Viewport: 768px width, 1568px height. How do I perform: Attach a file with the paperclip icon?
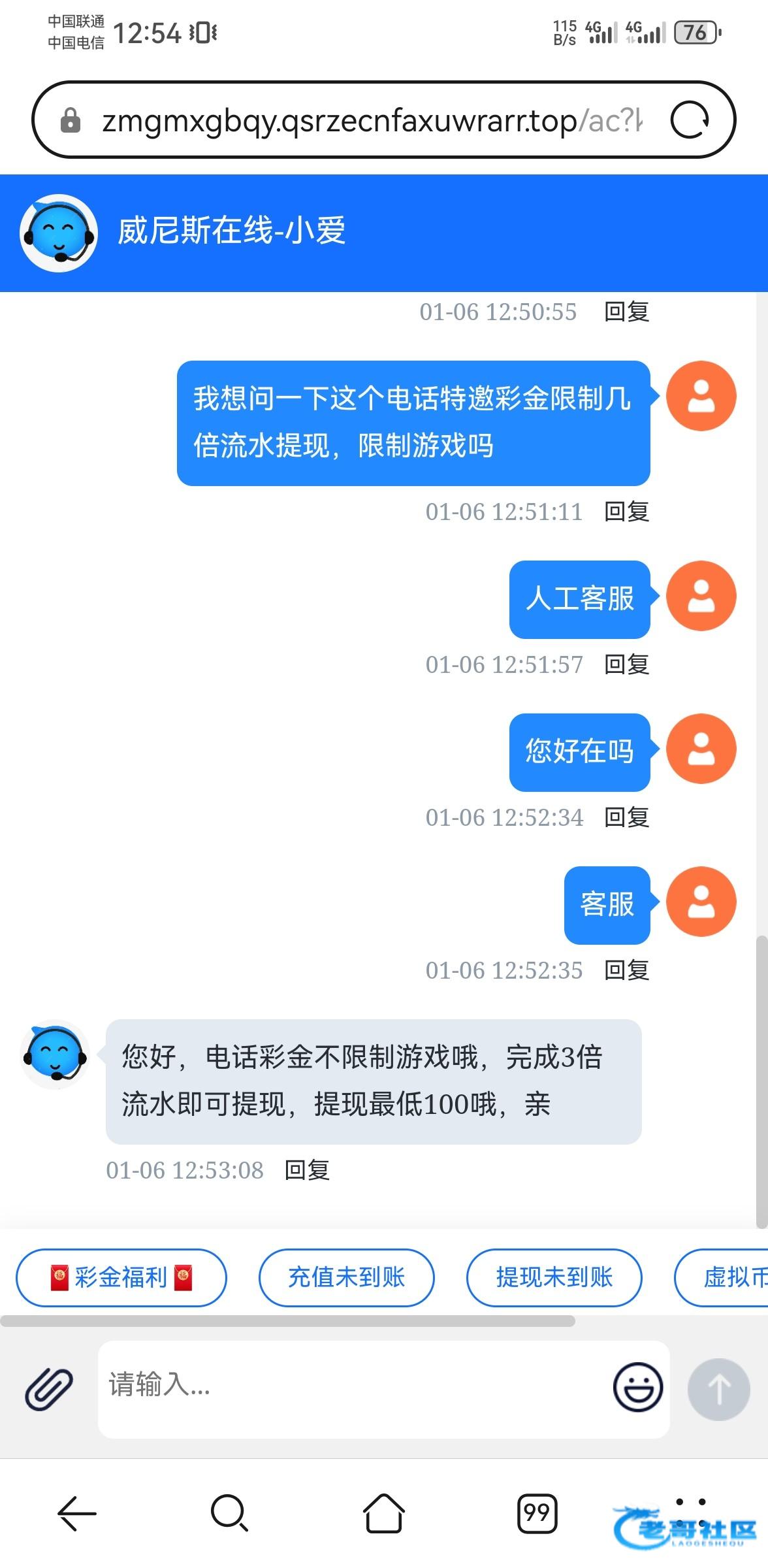coord(49,1388)
